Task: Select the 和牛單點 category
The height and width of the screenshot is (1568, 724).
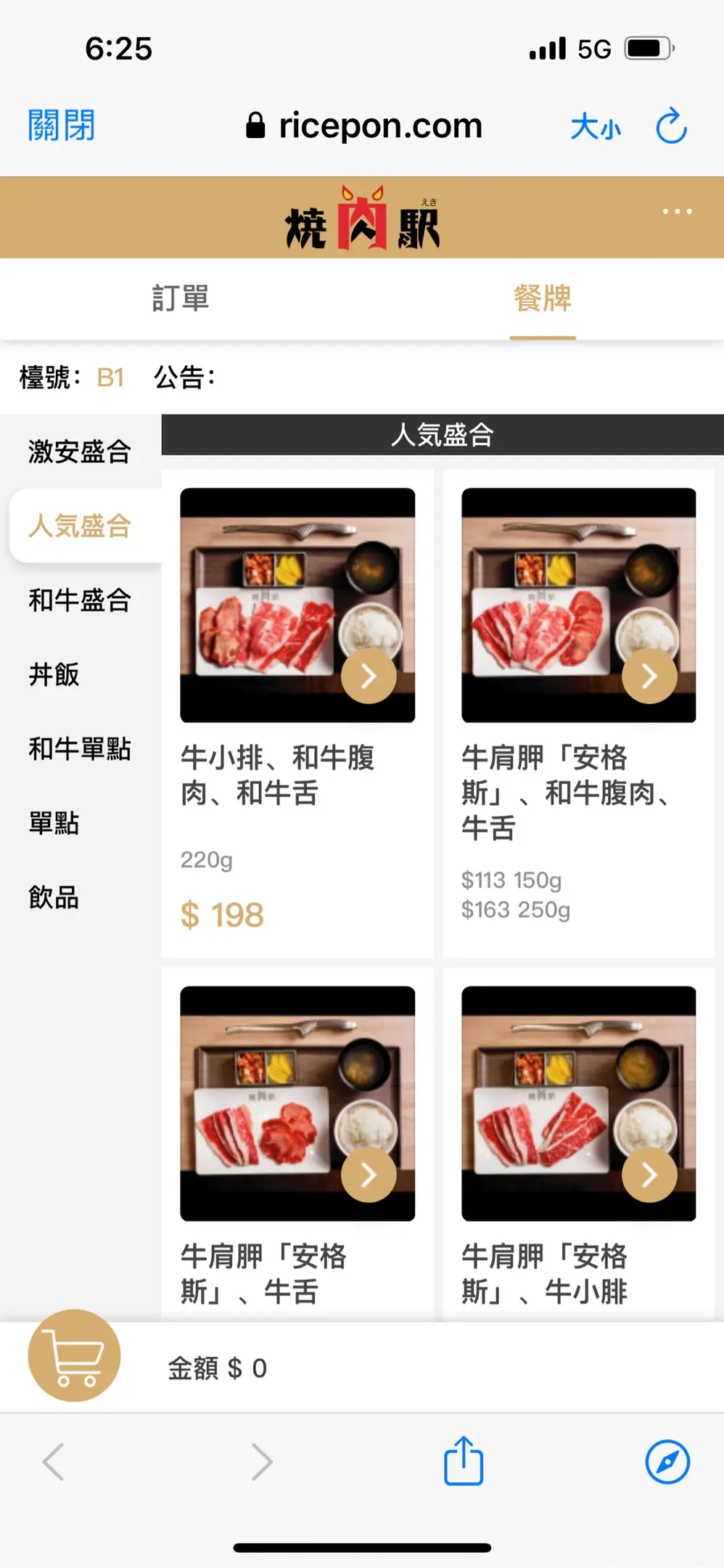Action: pos(80,748)
